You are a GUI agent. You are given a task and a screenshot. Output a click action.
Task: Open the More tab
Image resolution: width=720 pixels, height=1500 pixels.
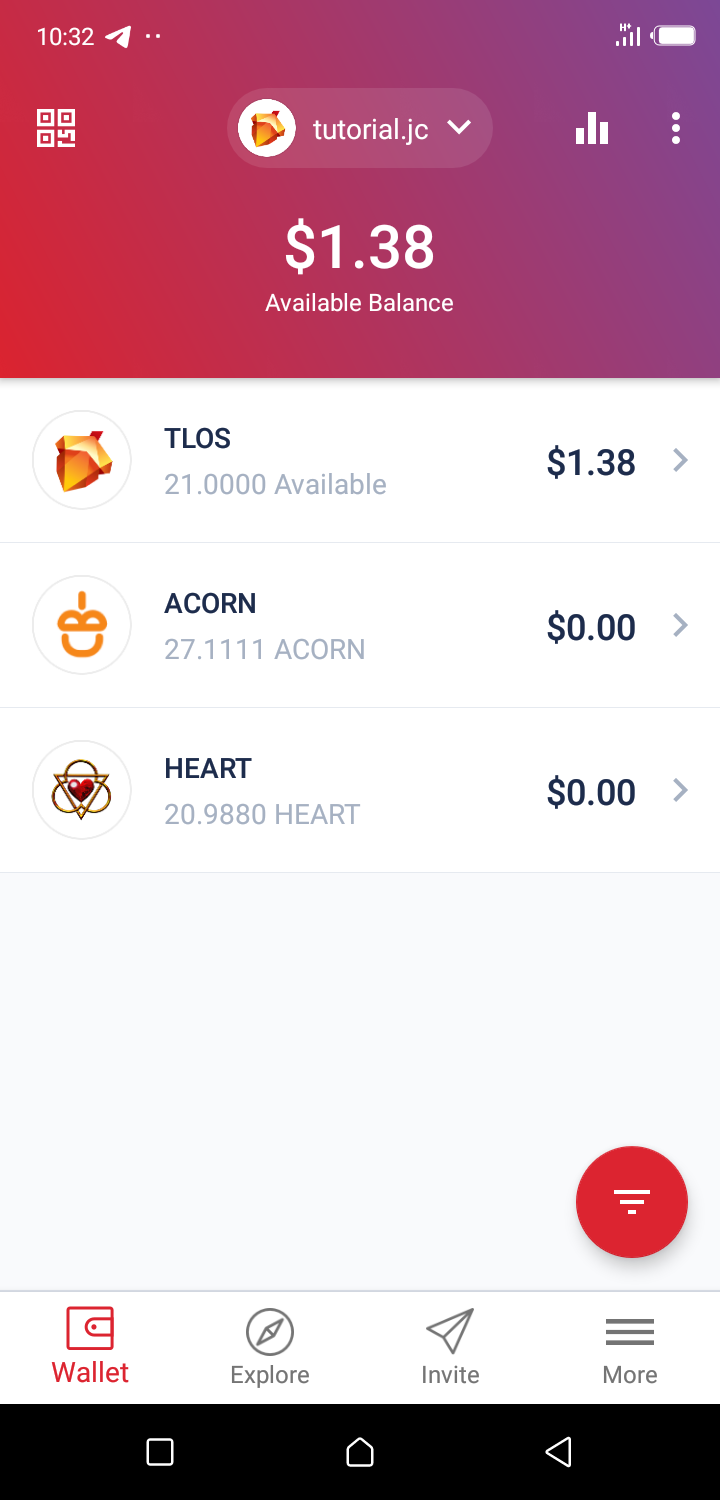tap(630, 1347)
